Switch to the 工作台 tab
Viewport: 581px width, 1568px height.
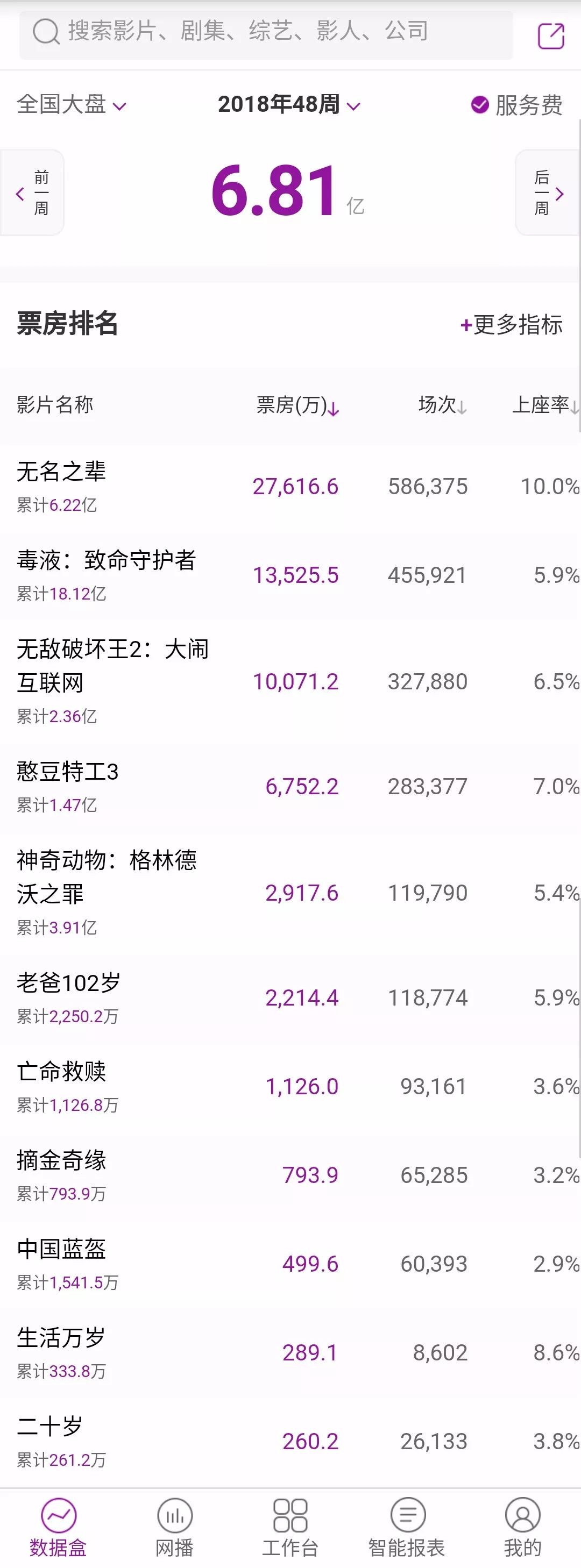(290, 1527)
